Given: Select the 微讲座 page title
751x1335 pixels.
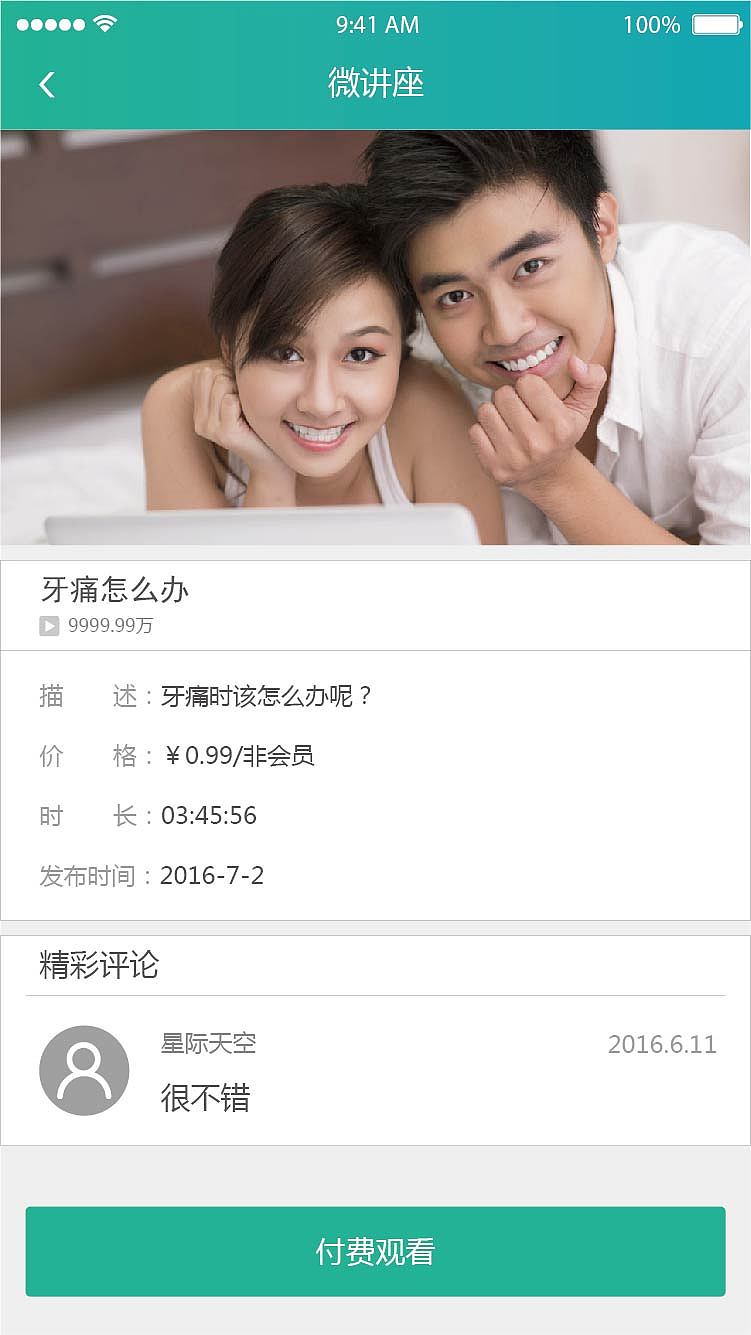Looking at the screenshot, I should (x=375, y=86).
